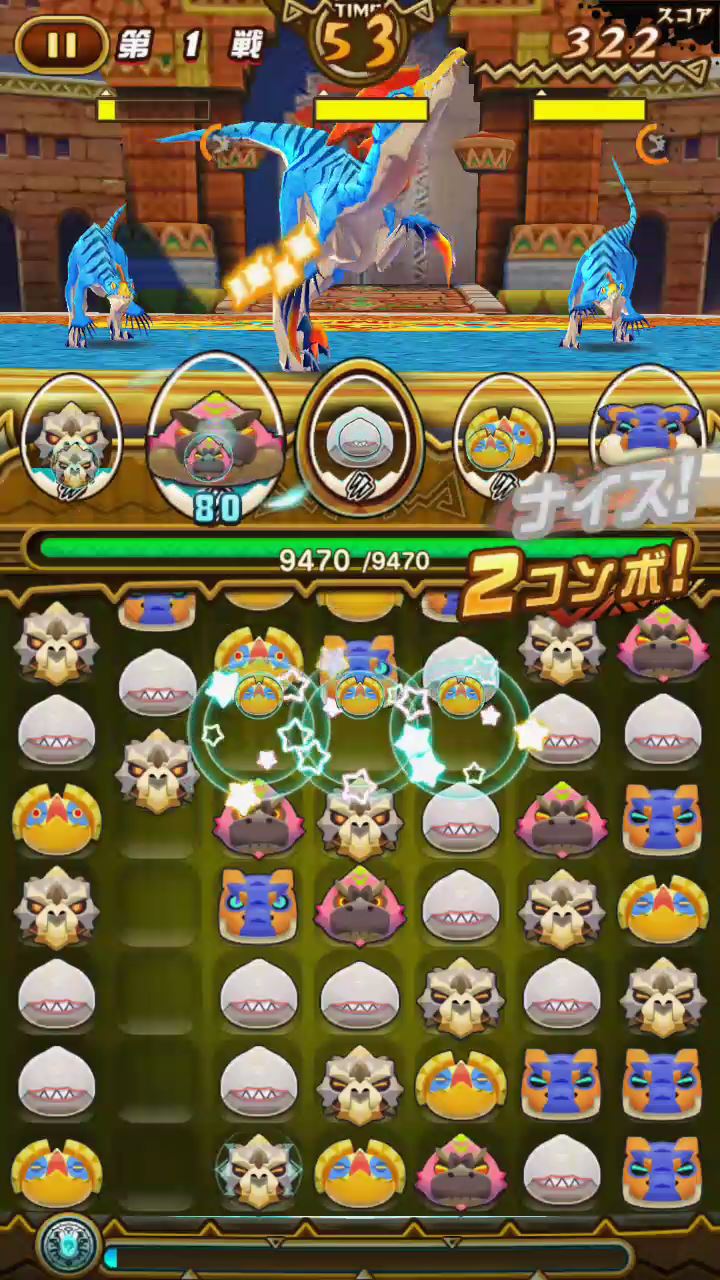720x1280 pixels.
Task: Select the grey skull monster egg
Action: click(71, 438)
